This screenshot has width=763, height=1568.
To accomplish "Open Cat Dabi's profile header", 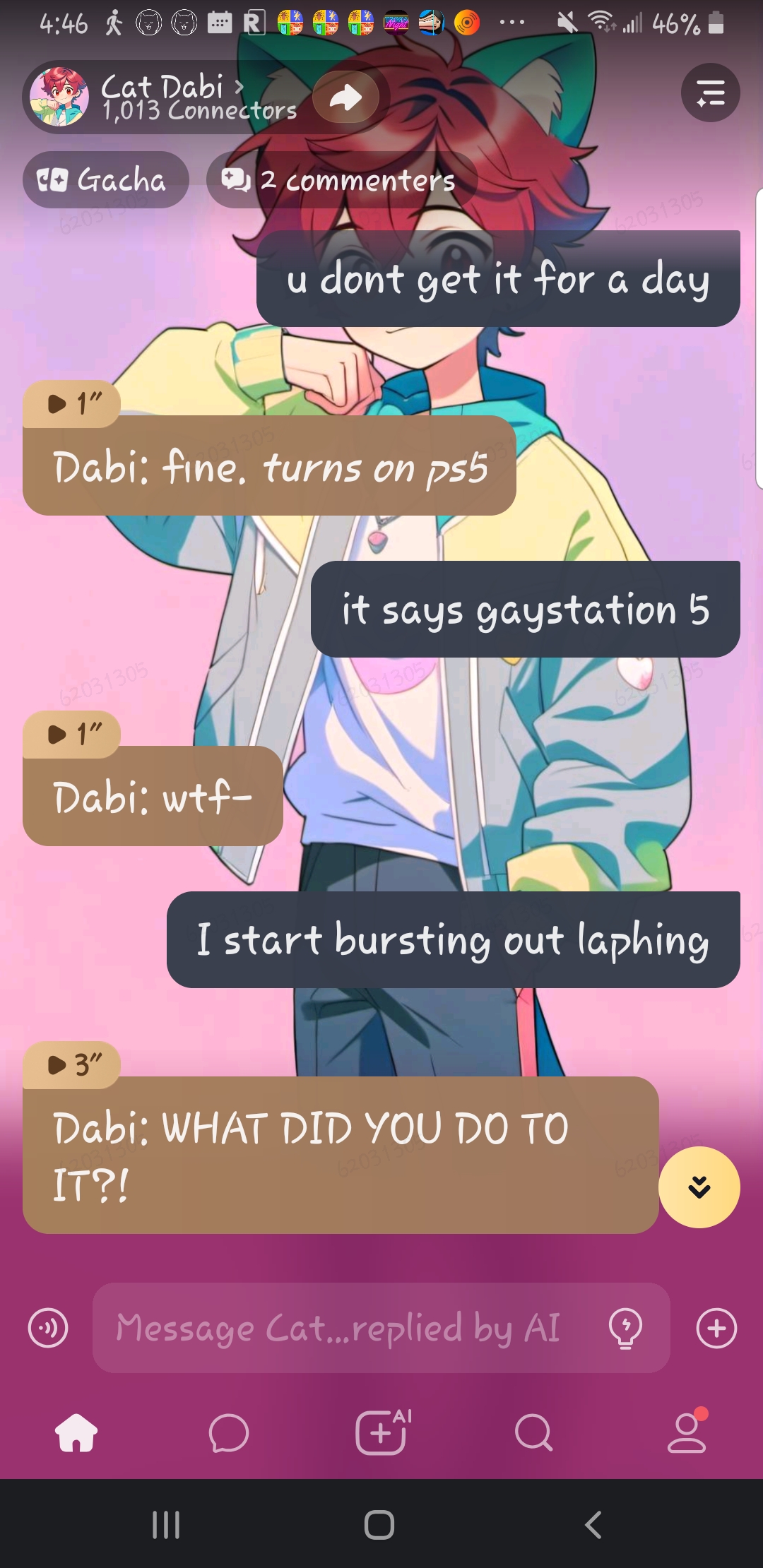I will coord(162,97).
